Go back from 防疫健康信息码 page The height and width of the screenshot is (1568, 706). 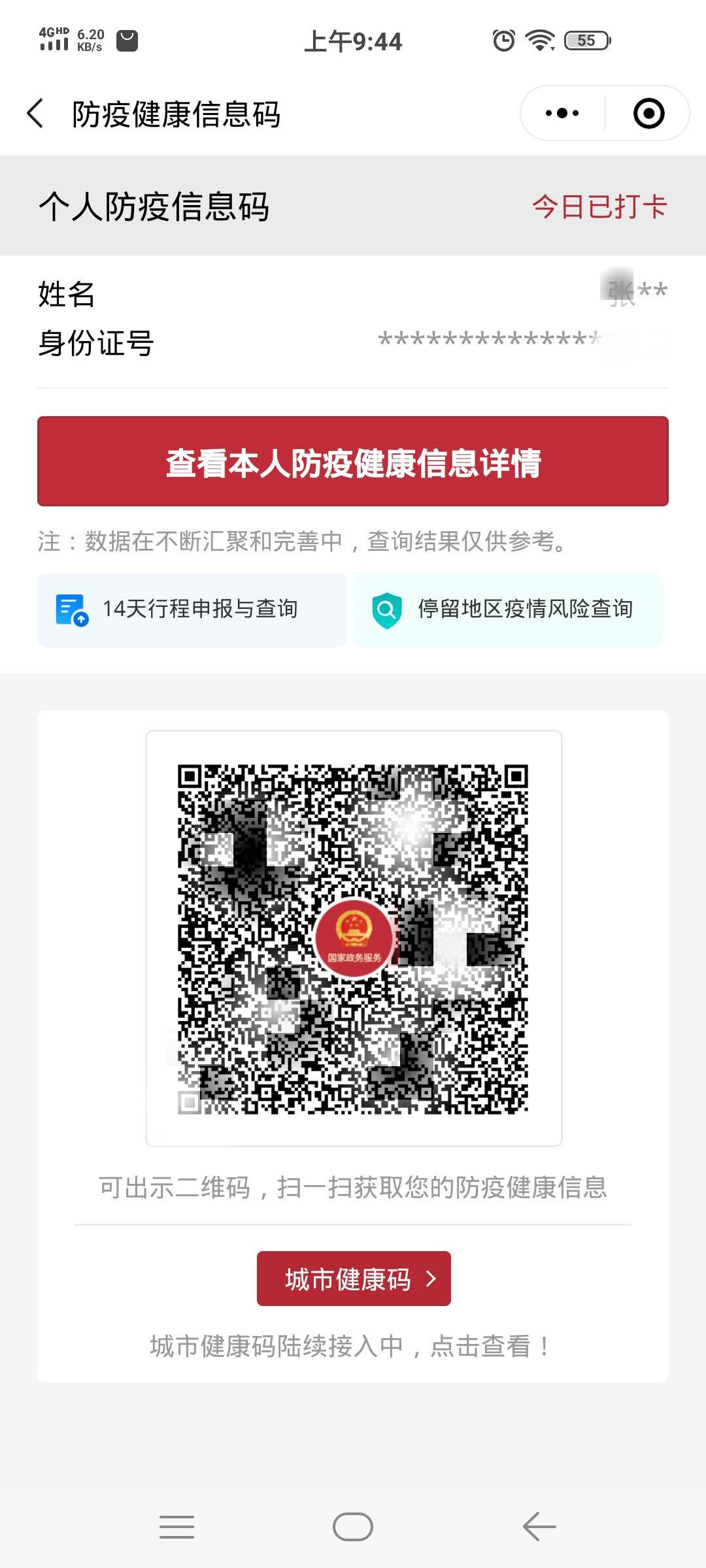click(36, 114)
